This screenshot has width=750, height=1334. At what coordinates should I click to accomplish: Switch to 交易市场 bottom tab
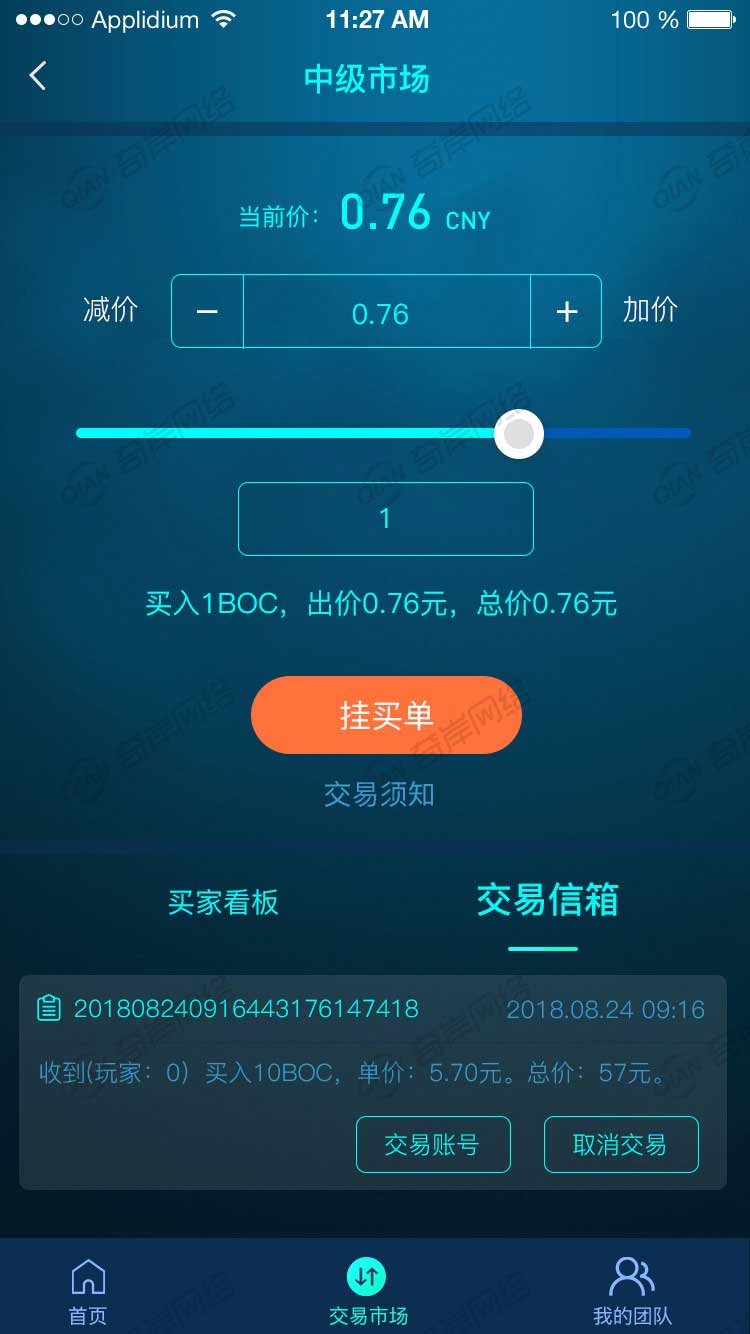(x=368, y=1290)
